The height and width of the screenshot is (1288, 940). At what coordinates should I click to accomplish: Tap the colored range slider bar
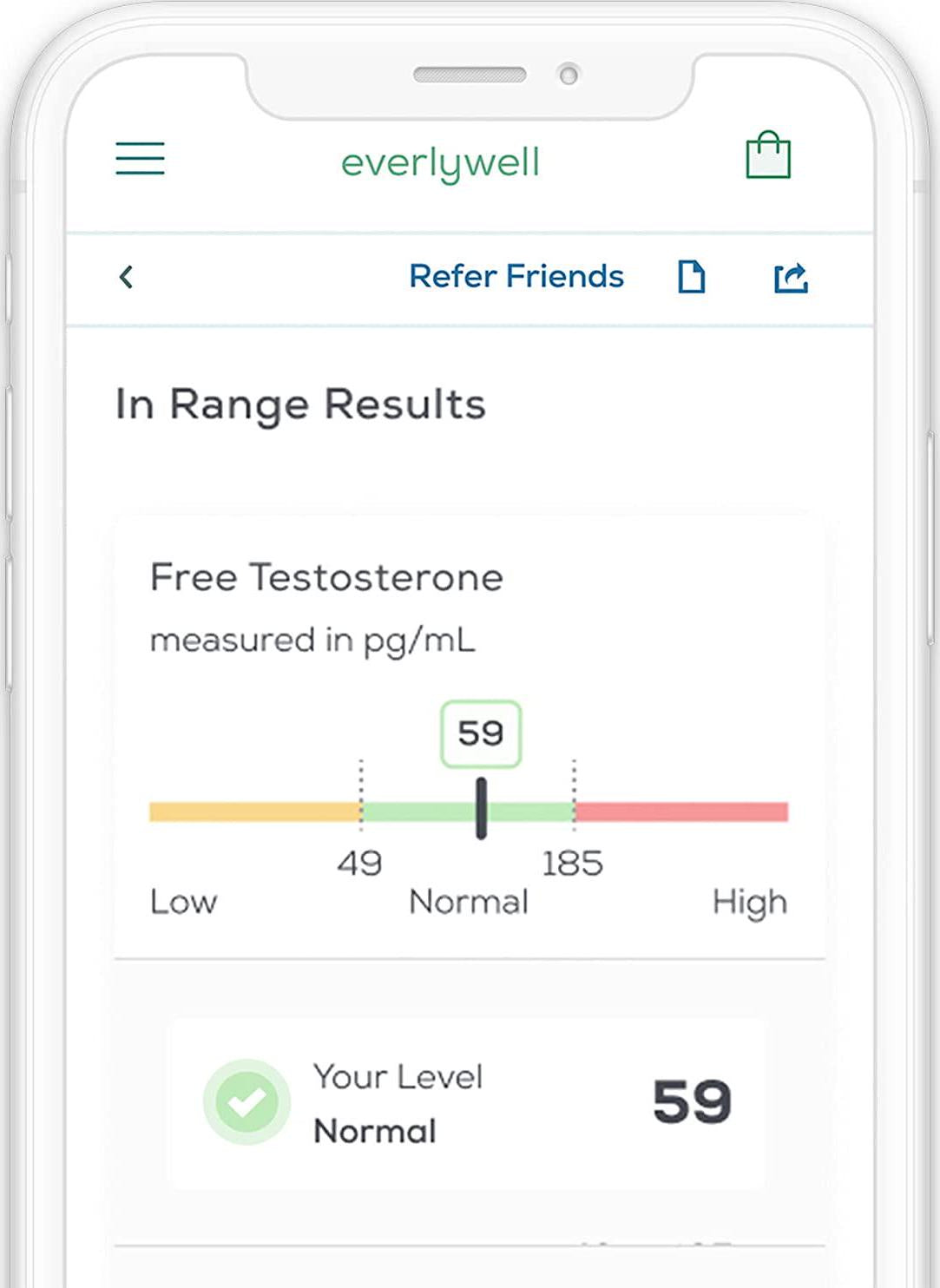click(470, 810)
